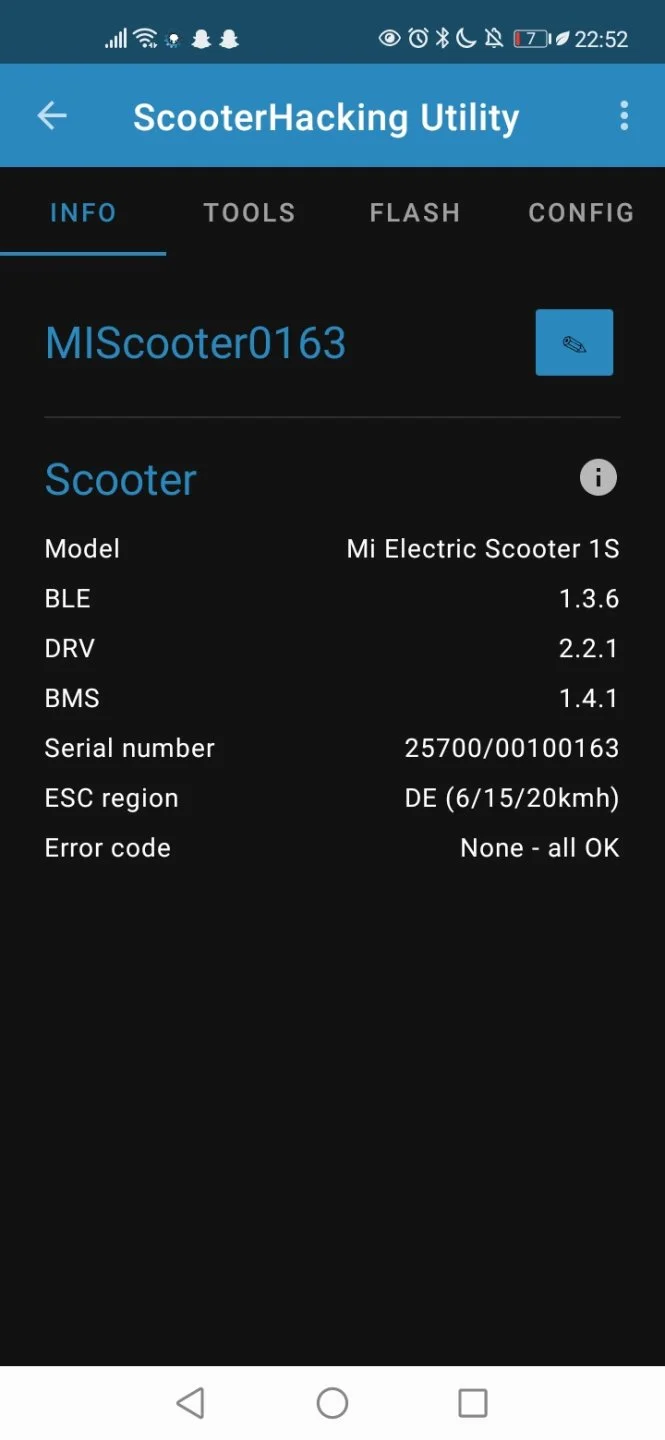Open the CONFIG tab
This screenshot has width=665, height=1440.
pyautogui.click(x=581, y=212)
